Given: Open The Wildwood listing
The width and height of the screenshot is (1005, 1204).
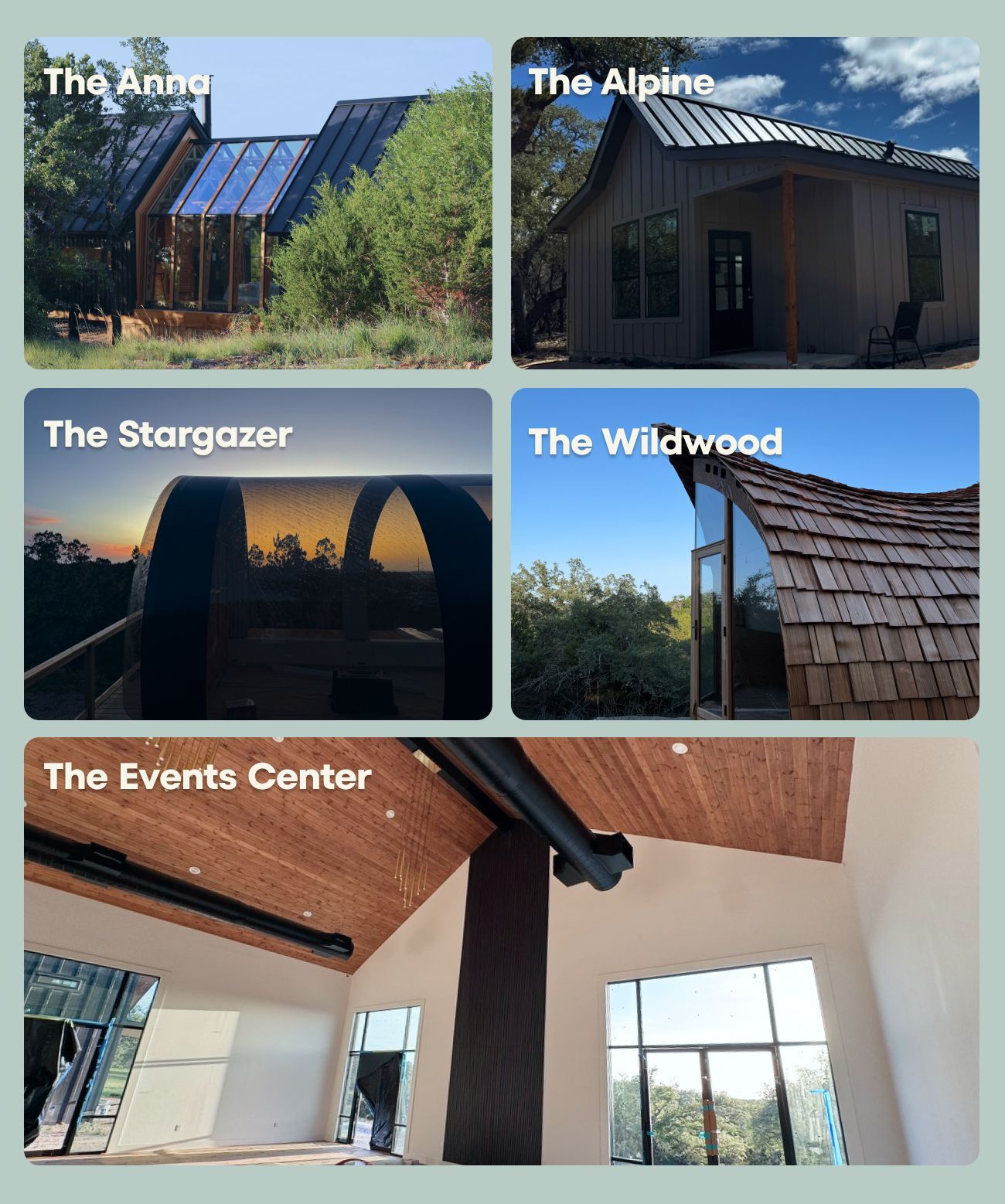Looking at the screenshot, I should pyautogui.click(x=744, y=553).
